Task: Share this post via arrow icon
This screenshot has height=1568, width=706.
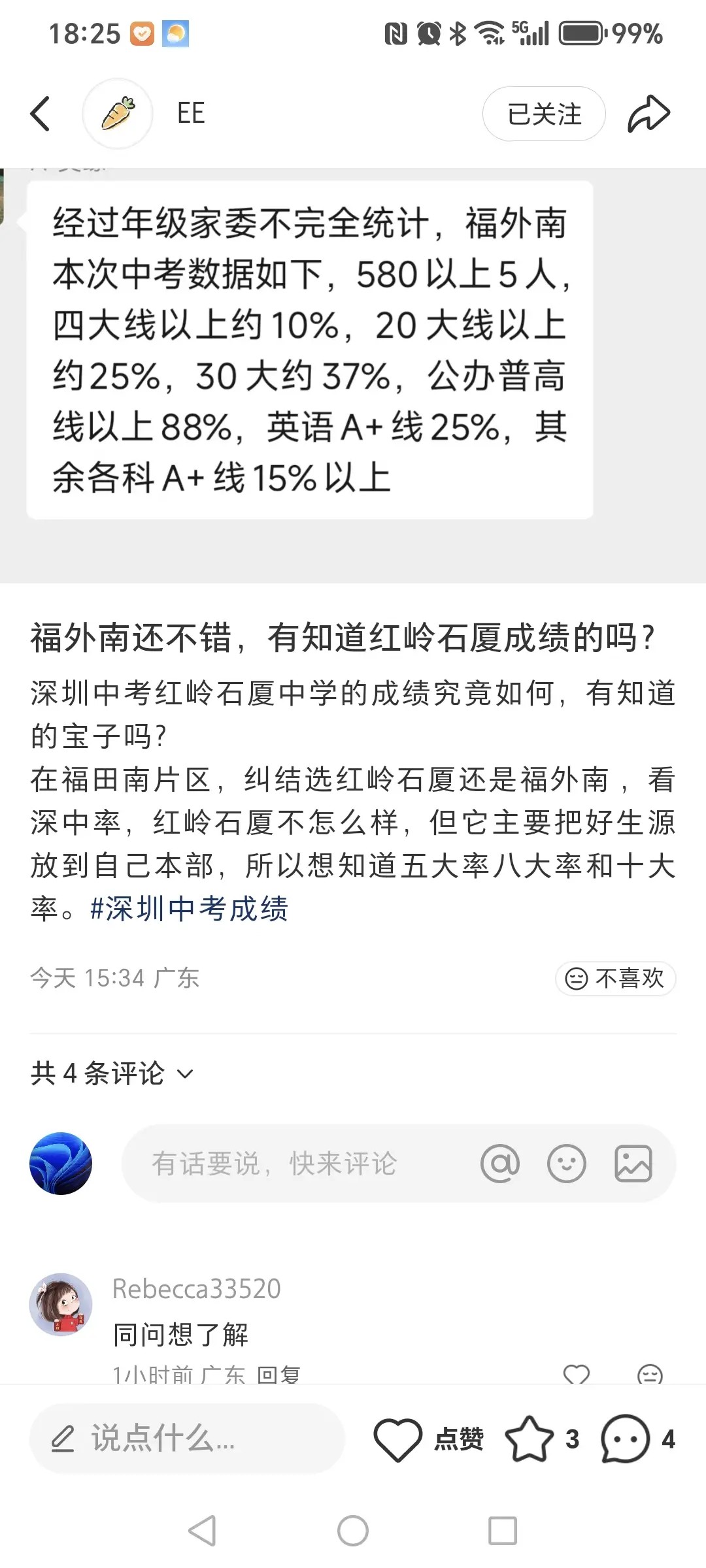Action: [x=648, y=114]
